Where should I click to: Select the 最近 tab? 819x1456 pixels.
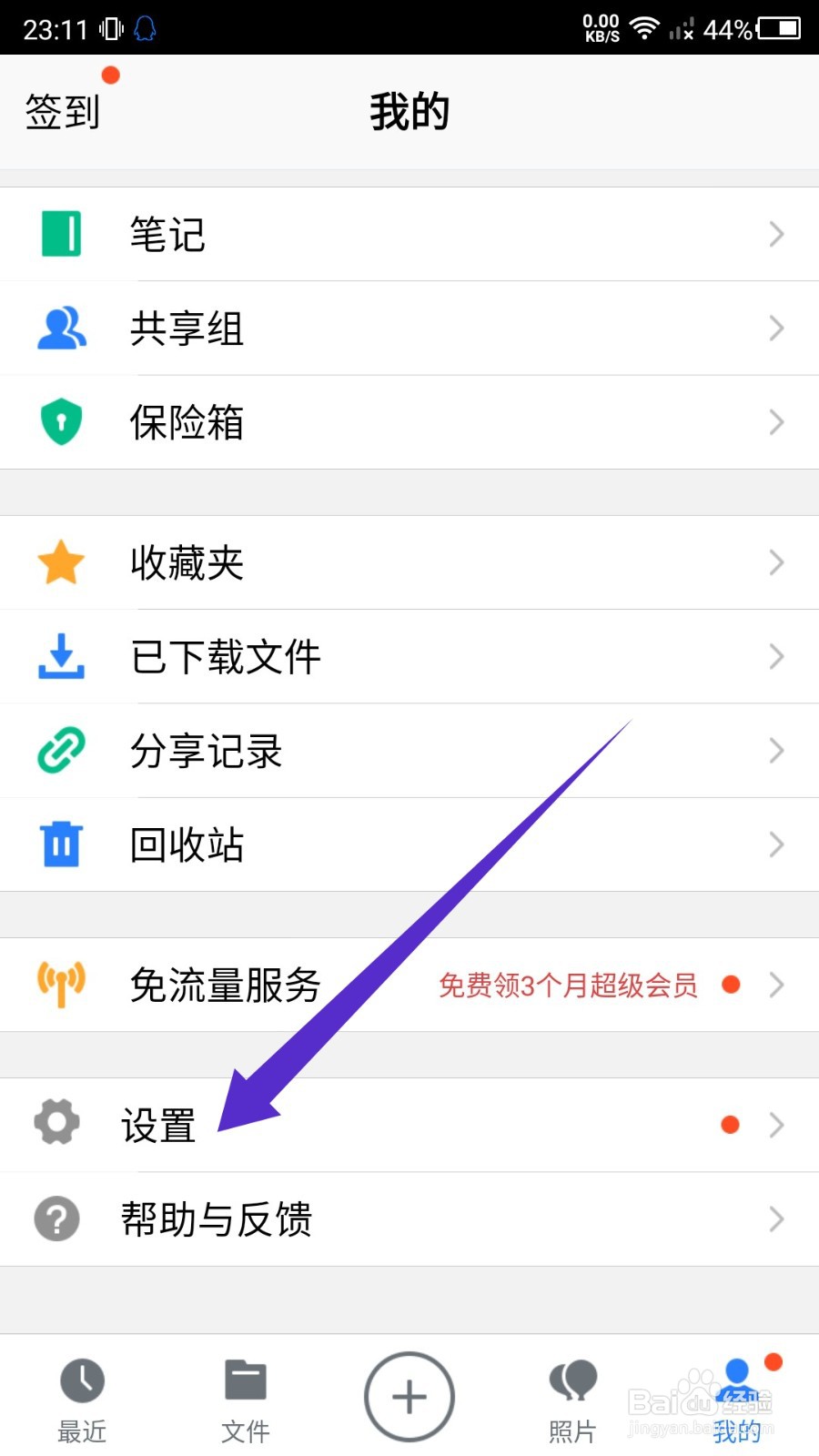82,1397
